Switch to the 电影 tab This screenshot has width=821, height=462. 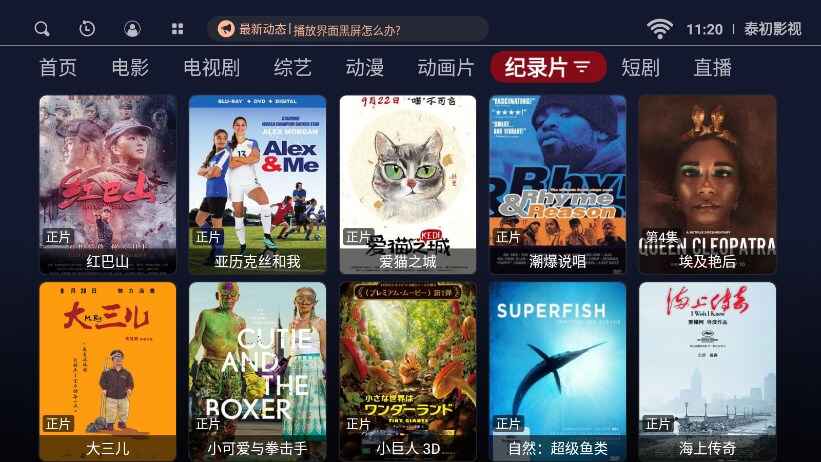tap(130, 68)
